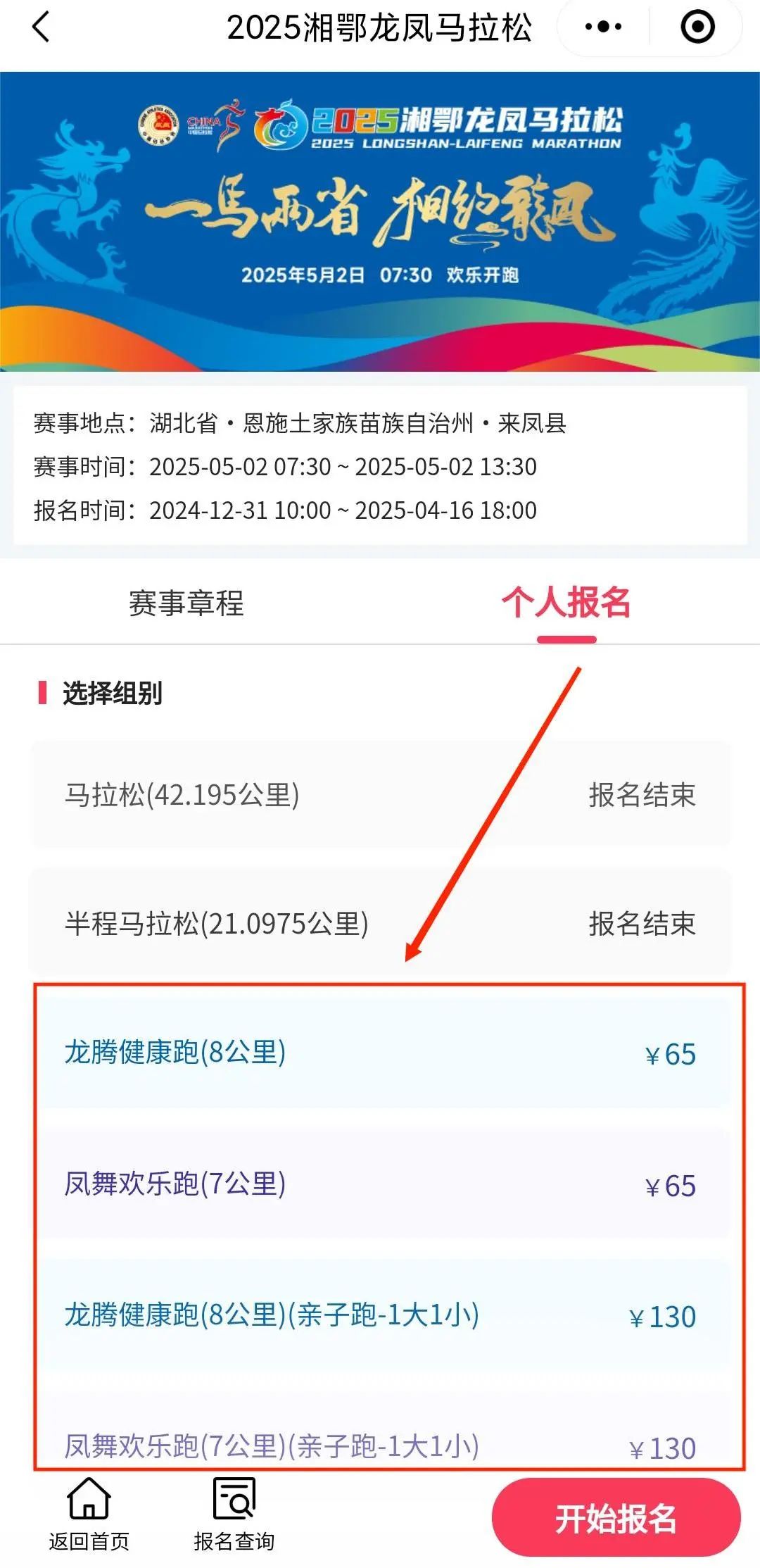The height and width of the screenshot is (1568, 760).
Task: Tap the 开始报名 button
Action: (616, 1517)
